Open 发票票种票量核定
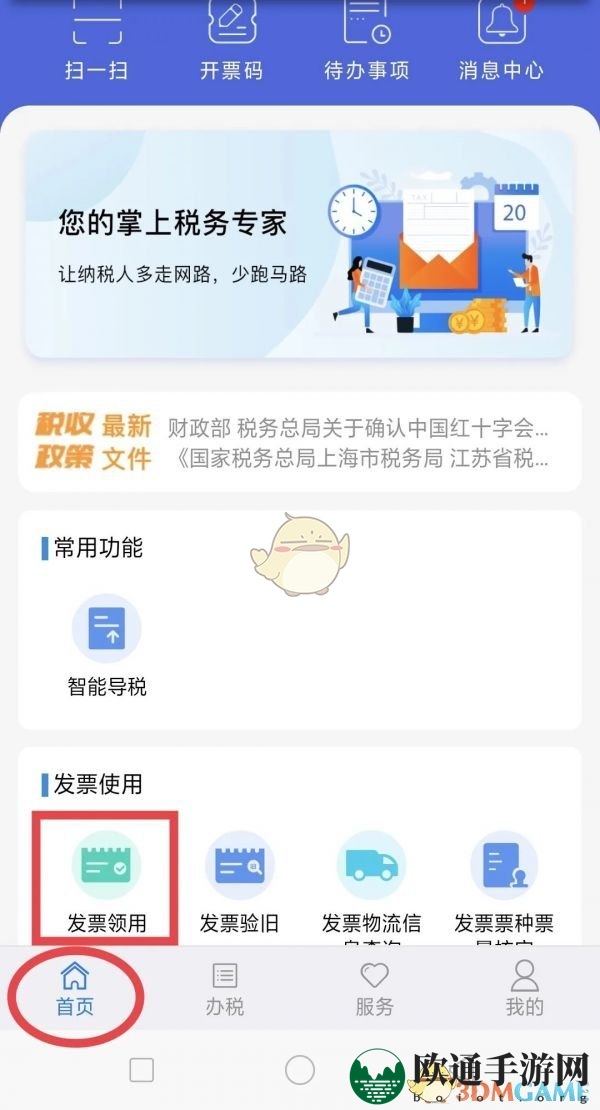The image size is (600, 1110). [x=504, y=880]
